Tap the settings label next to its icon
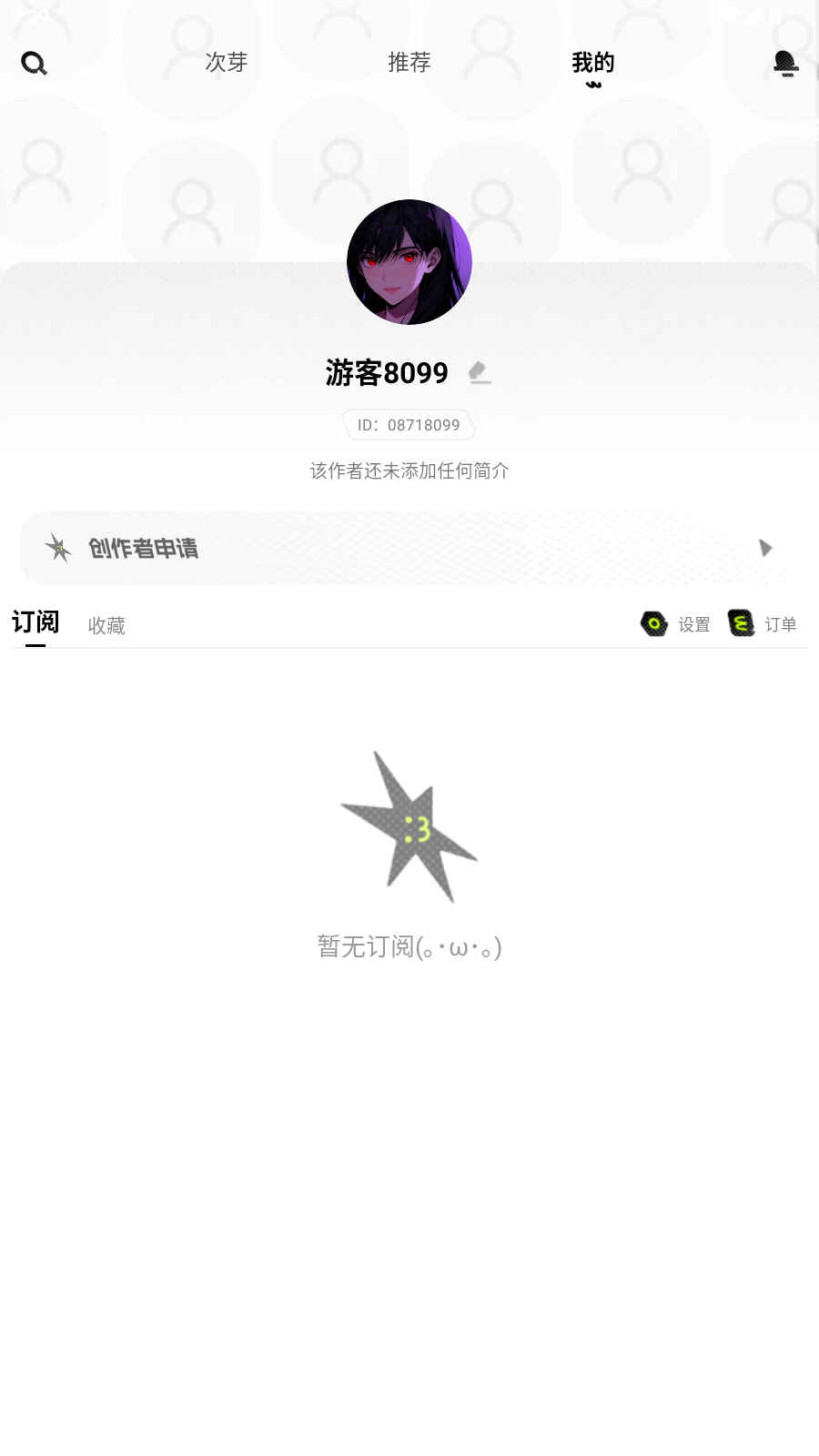Screen dimensions: 819x1456 694,624
